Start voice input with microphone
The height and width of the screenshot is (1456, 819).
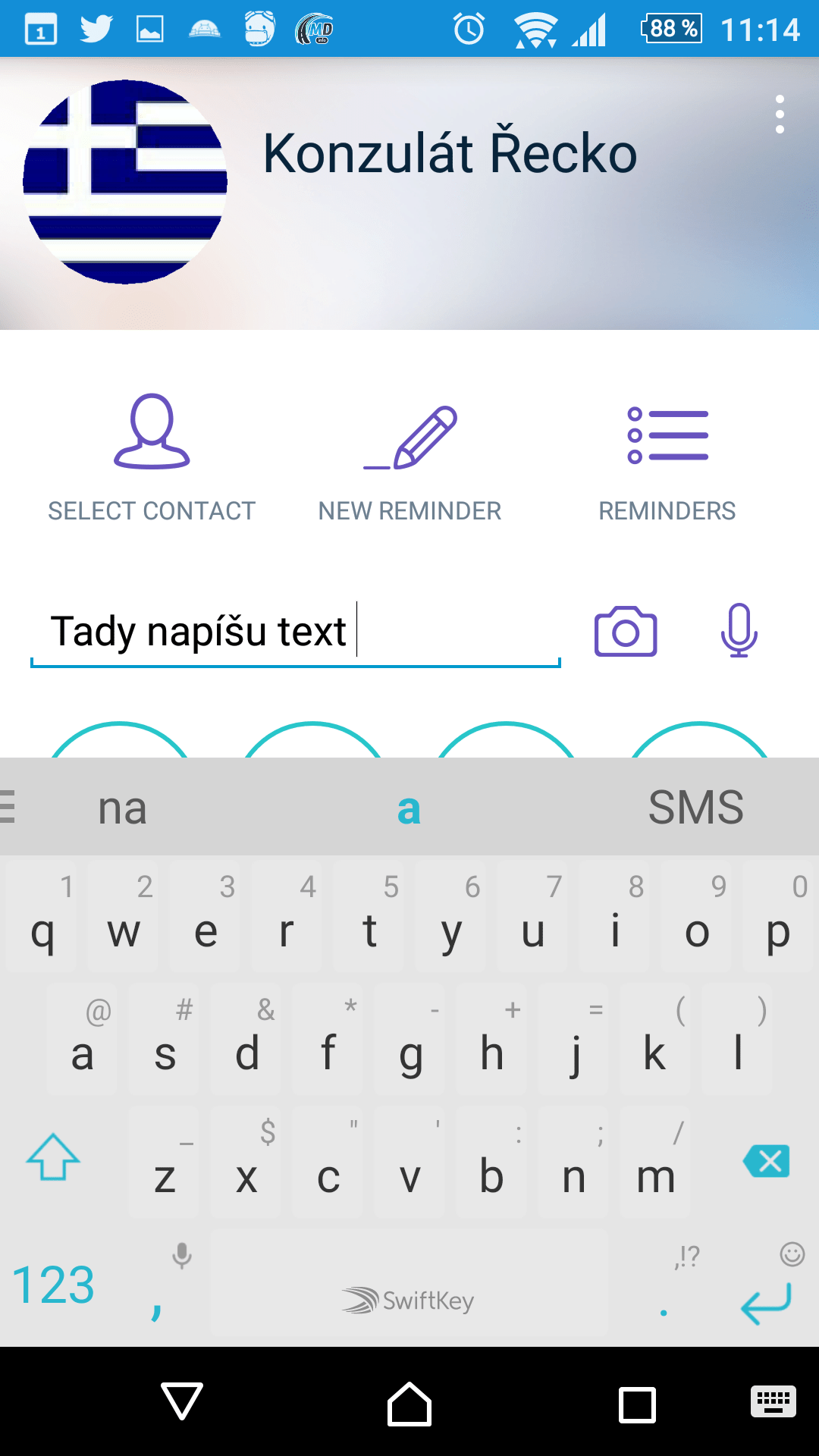(x=739, y=631)
